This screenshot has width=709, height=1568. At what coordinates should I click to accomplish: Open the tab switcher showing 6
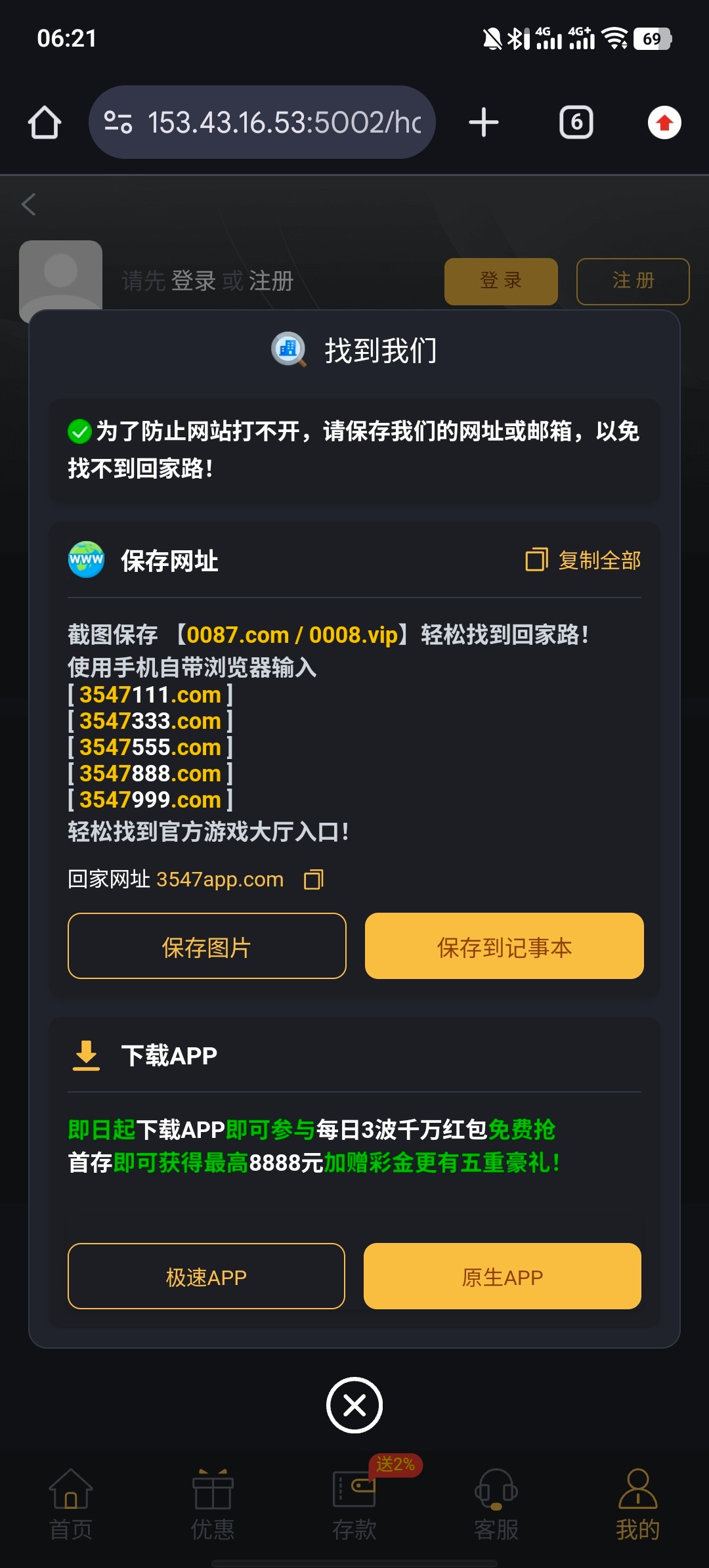tap(576, 123)
